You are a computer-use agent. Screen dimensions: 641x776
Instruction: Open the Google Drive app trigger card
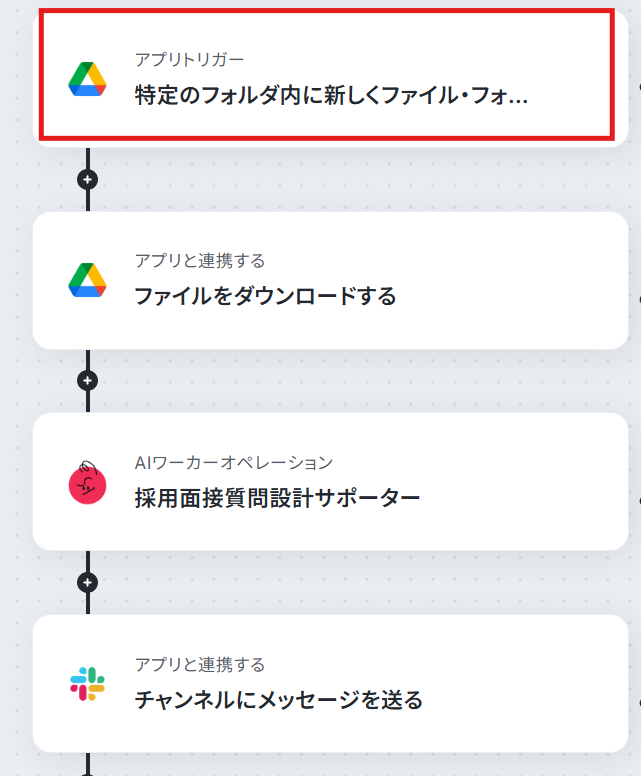[330, 78]
